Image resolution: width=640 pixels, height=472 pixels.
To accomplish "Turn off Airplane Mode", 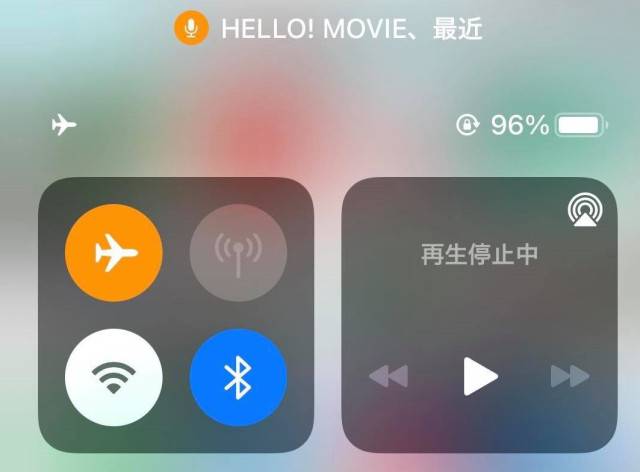I will point(113,252).
